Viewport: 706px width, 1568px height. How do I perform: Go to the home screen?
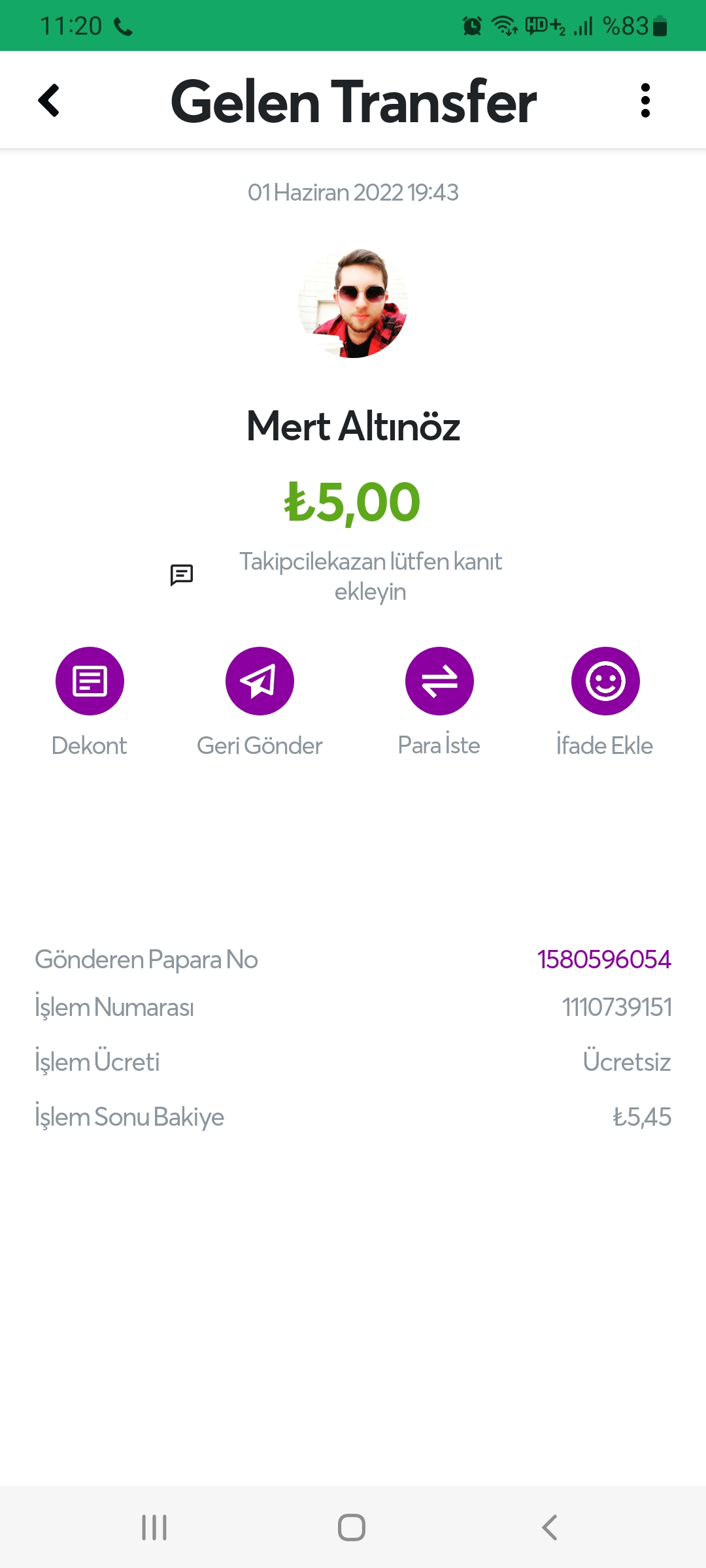[352, 1527]
